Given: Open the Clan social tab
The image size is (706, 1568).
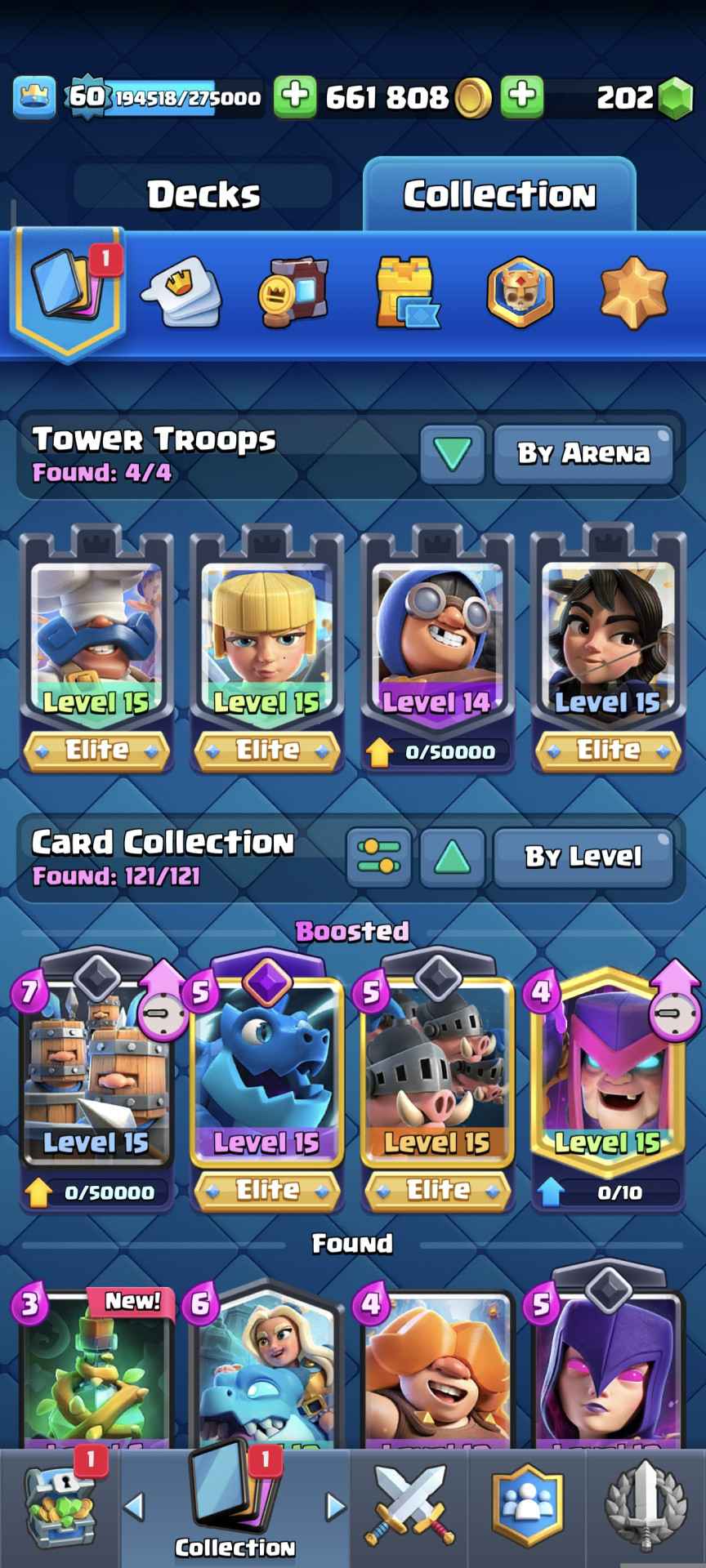Looking at the screenshot, I should pyautogui.click(x=527, y=1505).
